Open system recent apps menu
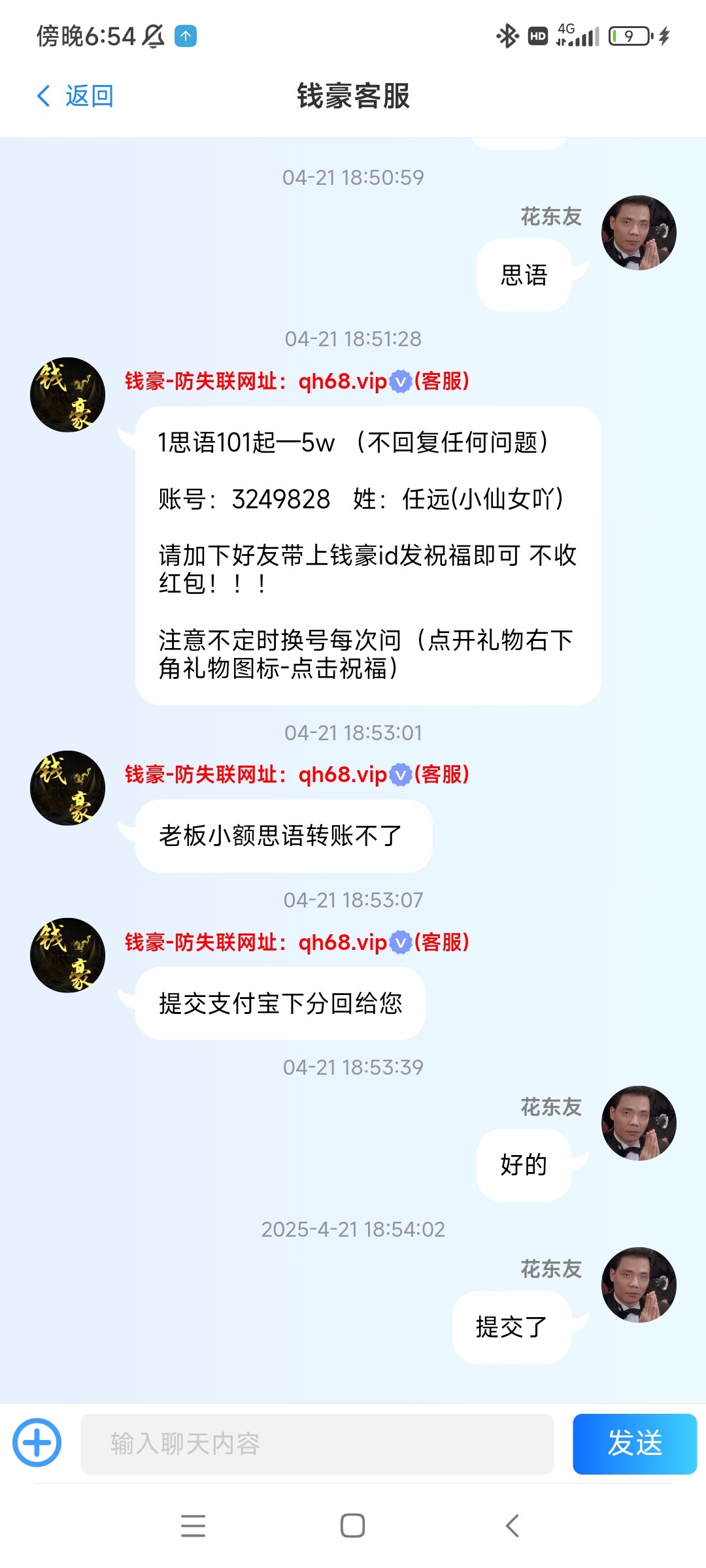Image resolution: width=706 pixels, height=1568 pixels. click(193, 1526)
